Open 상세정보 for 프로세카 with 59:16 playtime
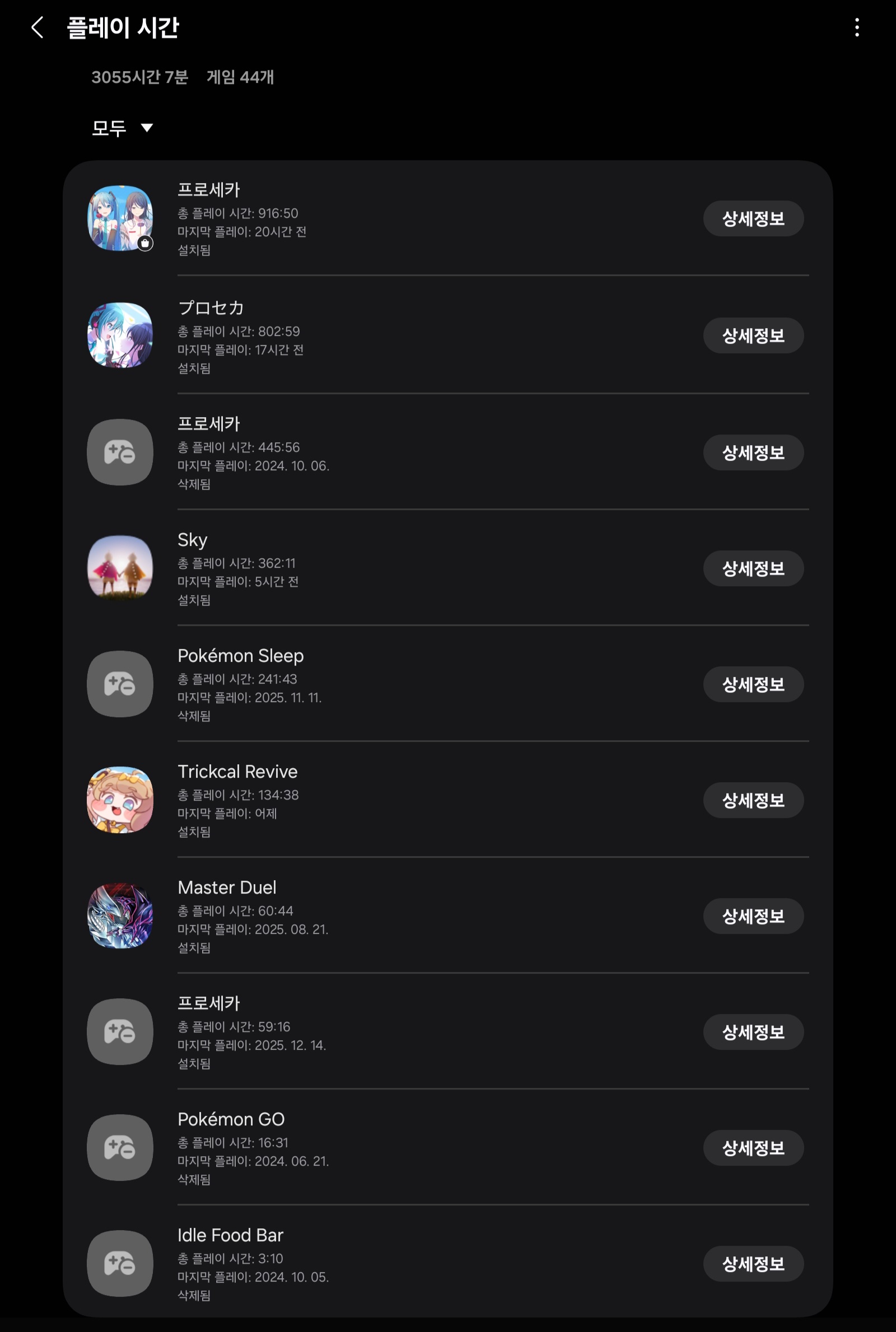Image resolution: width=896 pixels, height=1332 pixels. pos(753,1032)
